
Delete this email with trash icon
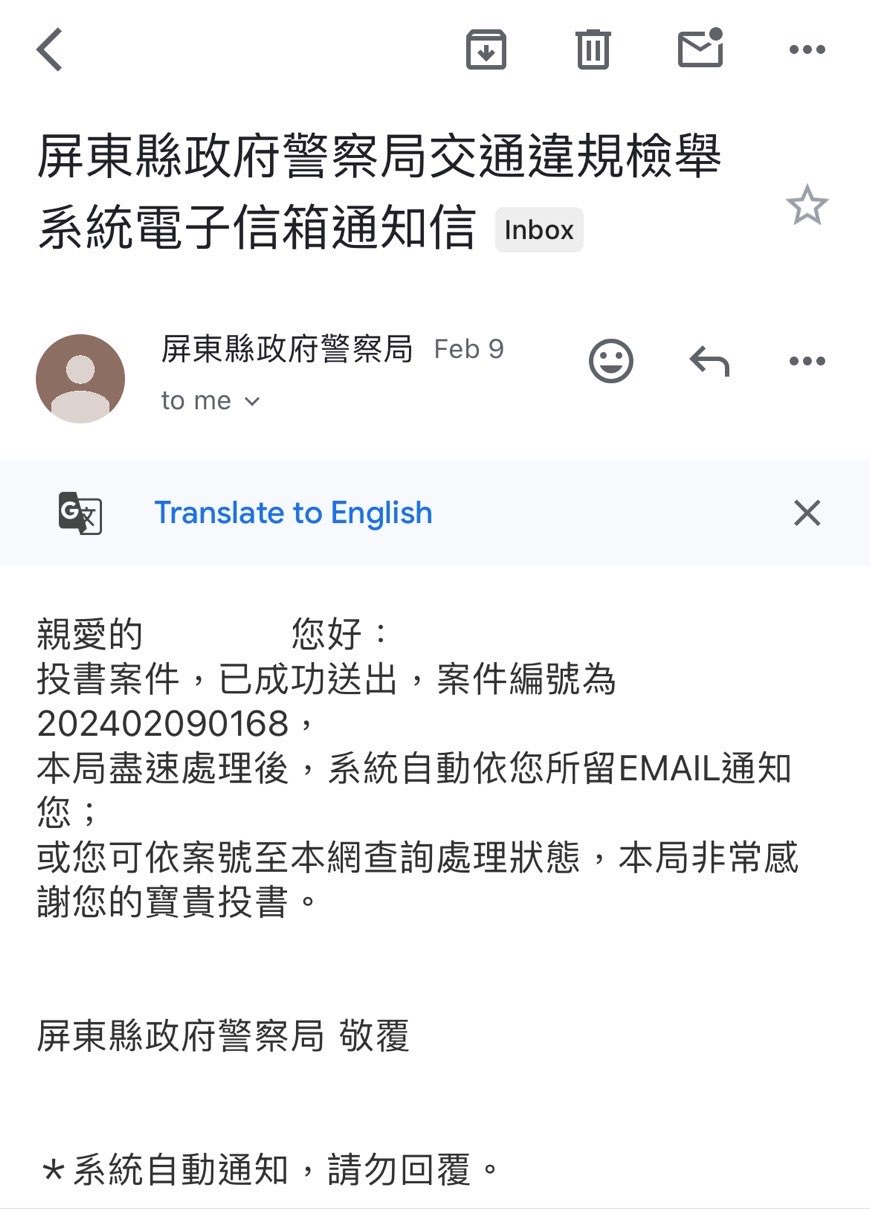point(593,49)
